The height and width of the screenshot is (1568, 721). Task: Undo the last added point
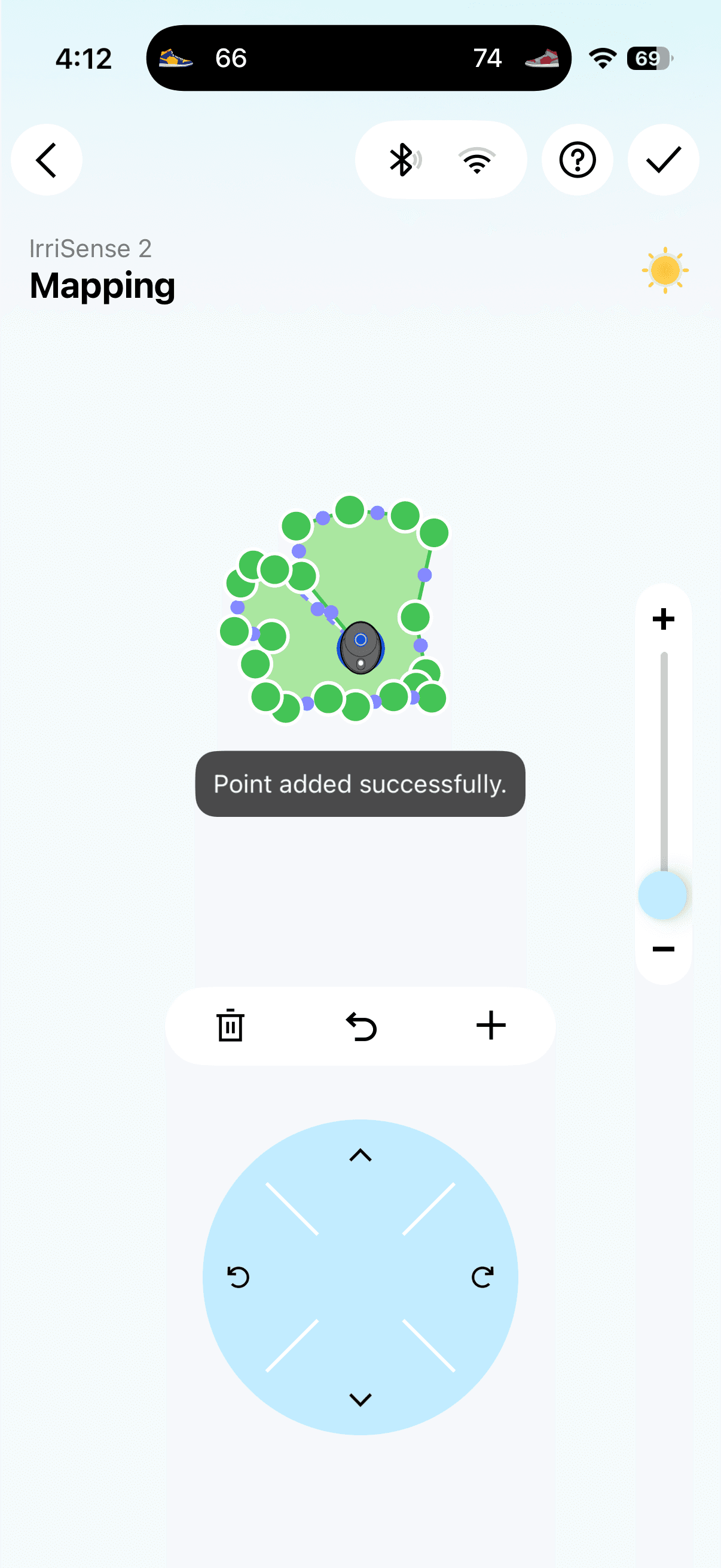pyautogui.click(x=361, y=1026)
